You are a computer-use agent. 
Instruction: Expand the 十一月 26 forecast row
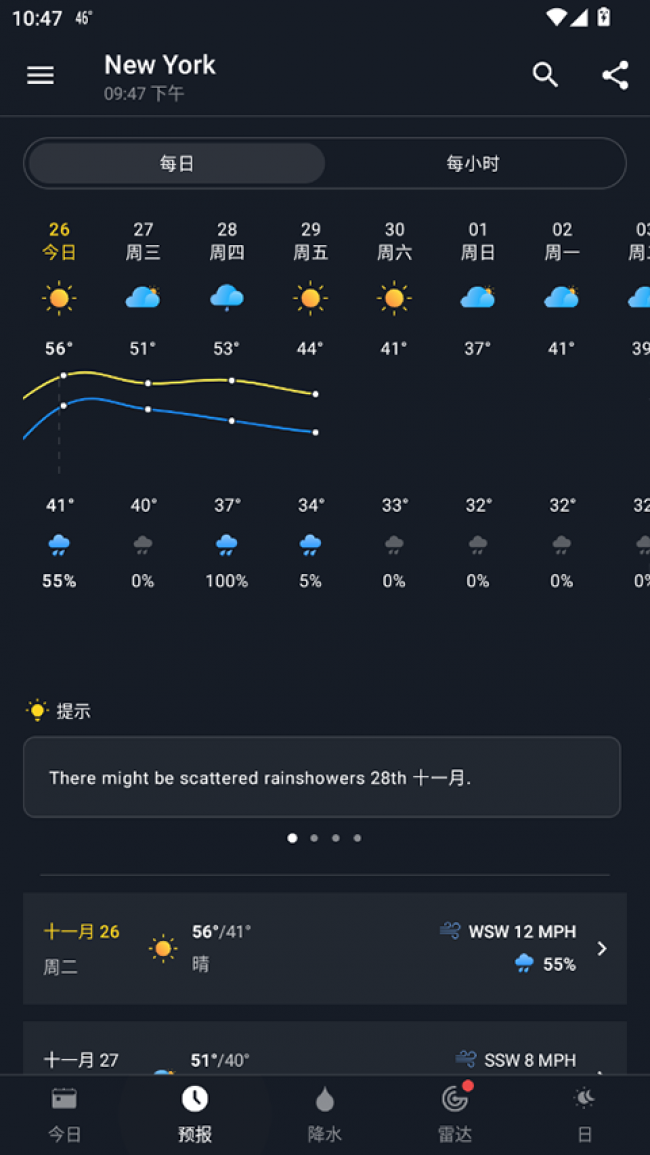click(x=325, y=948)
